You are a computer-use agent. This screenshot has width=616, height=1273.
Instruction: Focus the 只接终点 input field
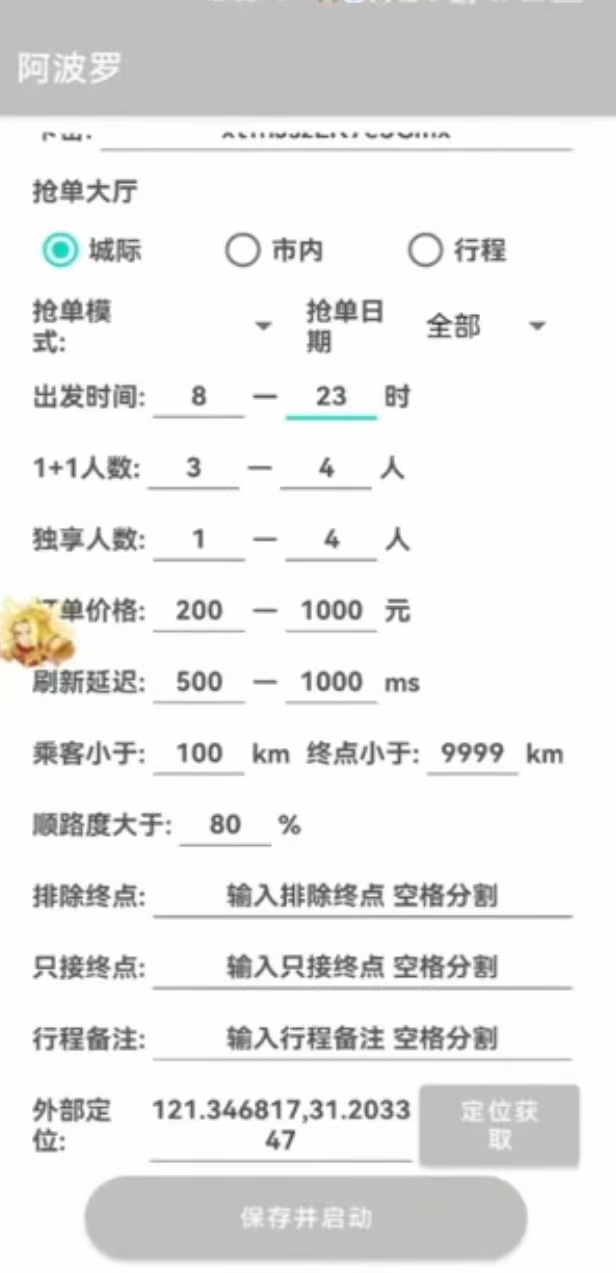[x=362, y=968]
